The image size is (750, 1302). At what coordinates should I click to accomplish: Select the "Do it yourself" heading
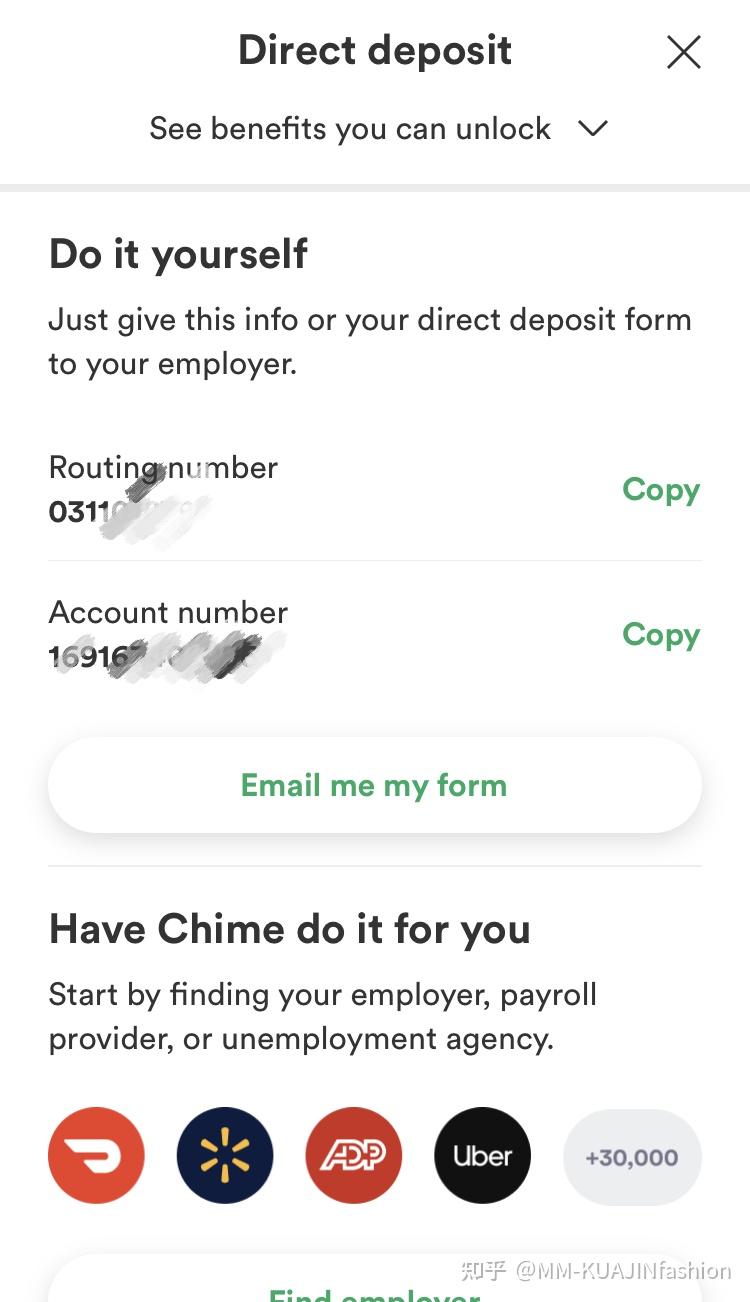[178, 254]
